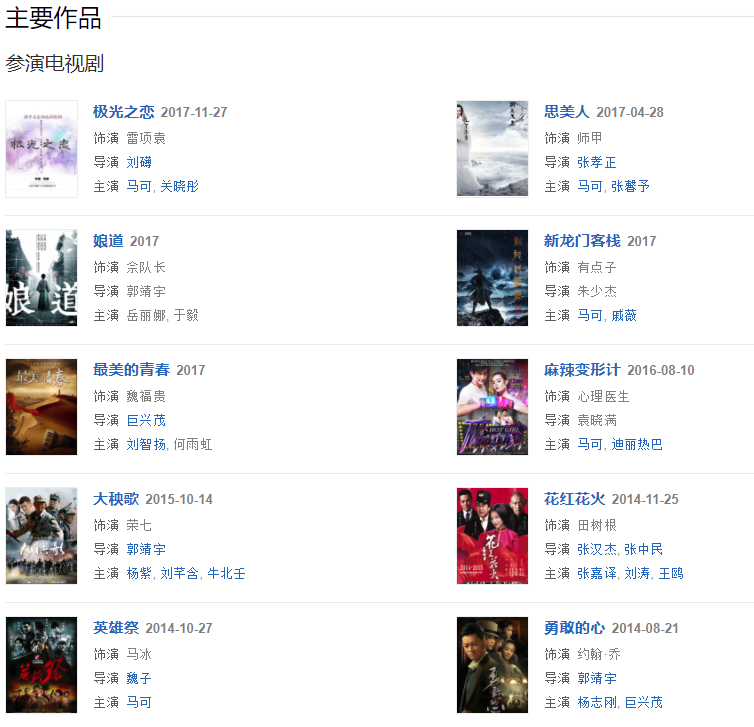
Task: Open actor 戚薇's page
Action: click(x=624, y=315)
